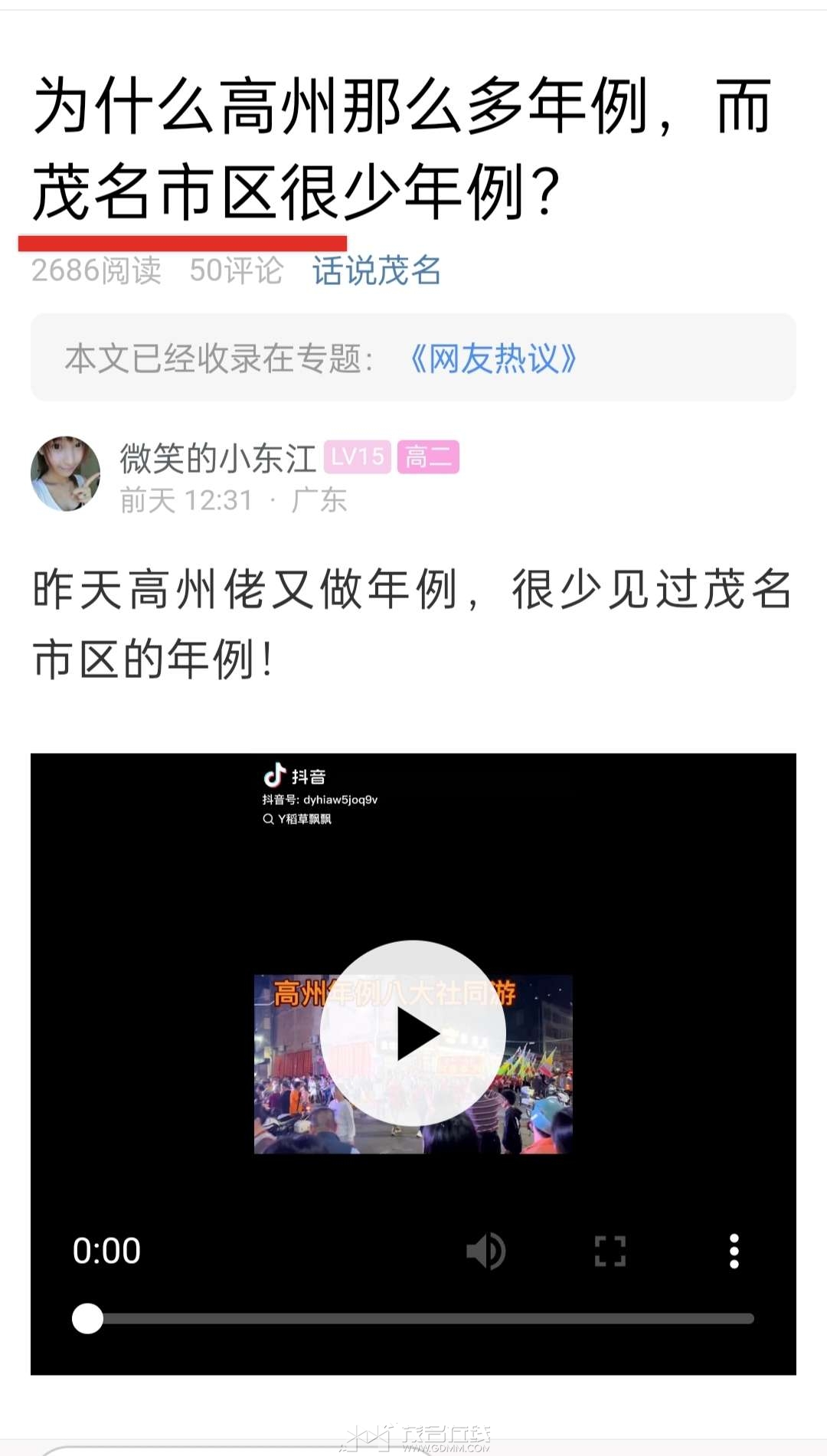The image size is (827, 1456).
Task: Play the embedded Douyin video
Action: (x=413, y=1033)
